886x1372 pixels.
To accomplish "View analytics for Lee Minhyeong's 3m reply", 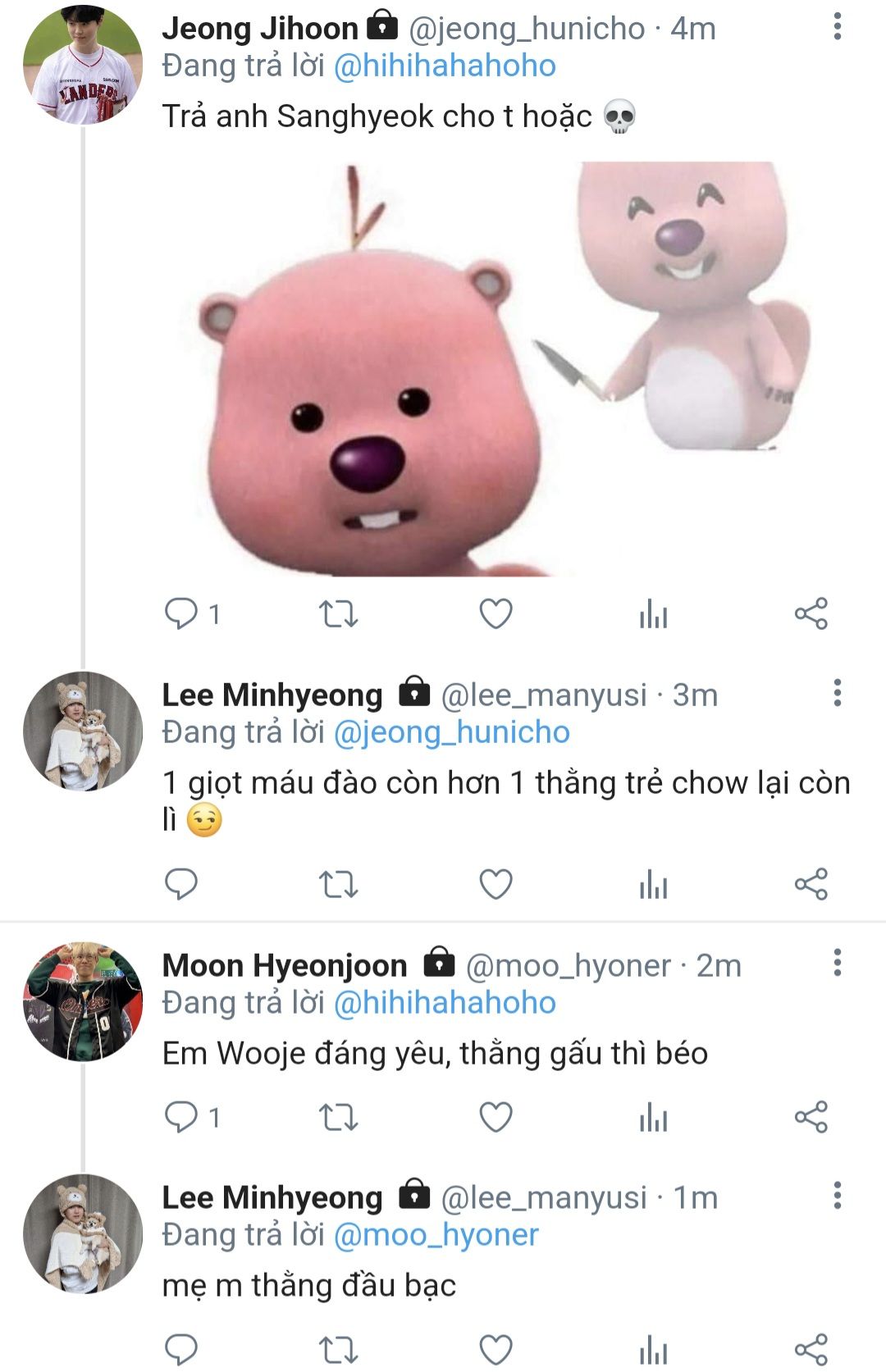I will tap(653, 884).
